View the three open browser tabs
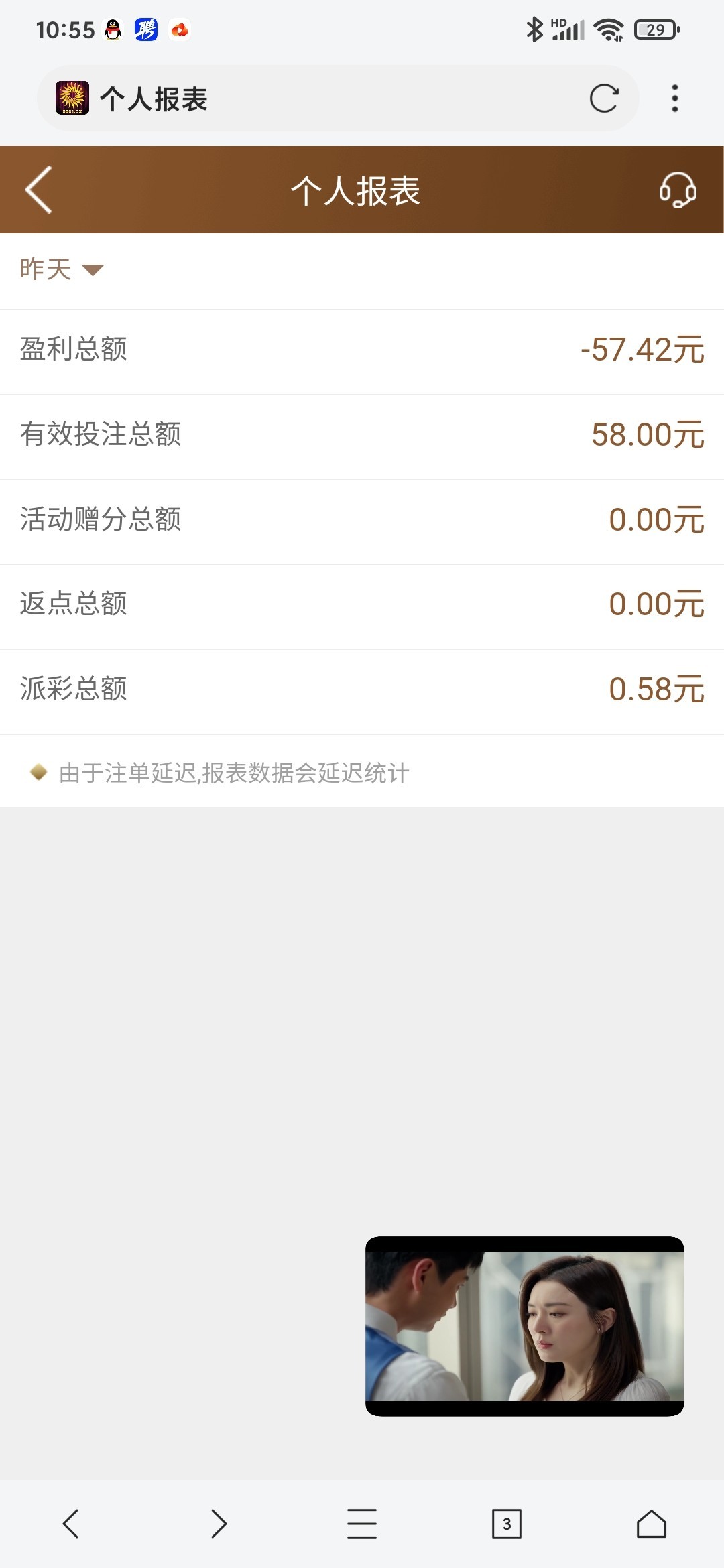724x1568 pixels. (507, 1524)
